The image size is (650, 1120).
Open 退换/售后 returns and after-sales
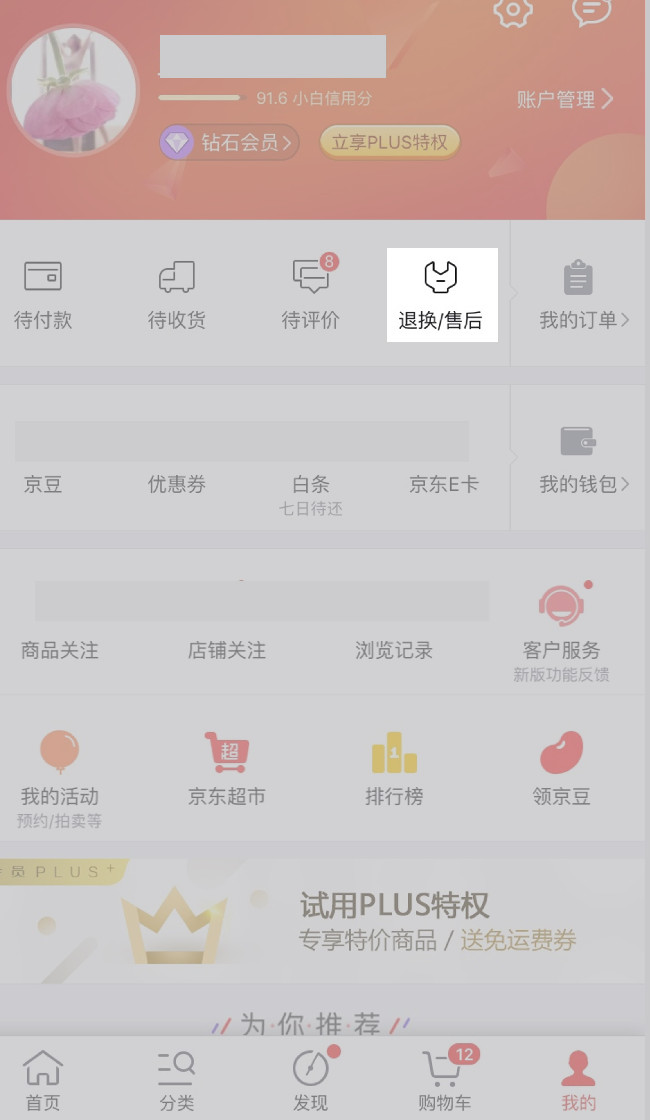pyautogui.click(x=441, y=294)
